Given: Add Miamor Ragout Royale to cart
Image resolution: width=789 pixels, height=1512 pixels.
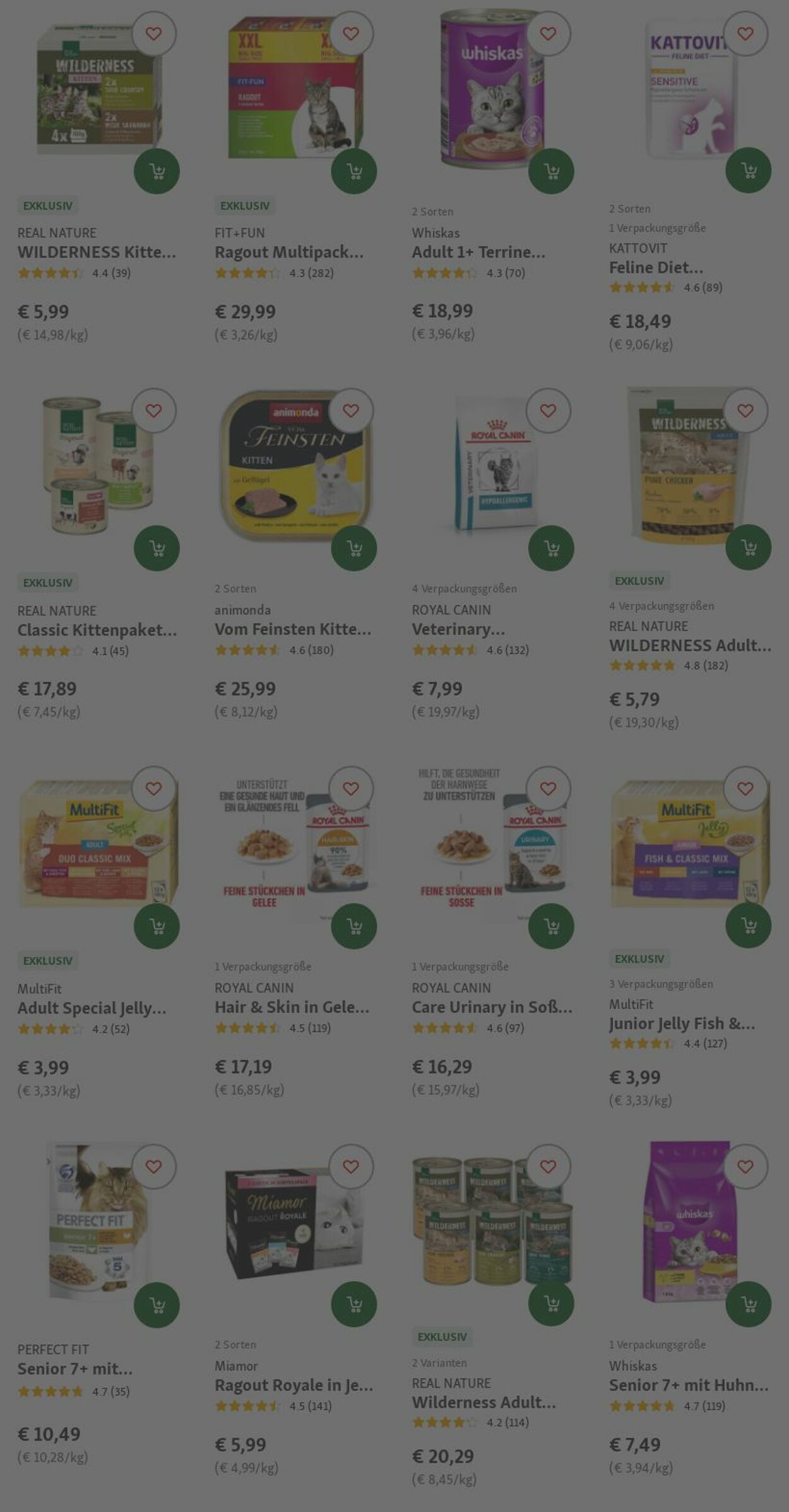Looking at the screenshot, I should click(354, 1304).
